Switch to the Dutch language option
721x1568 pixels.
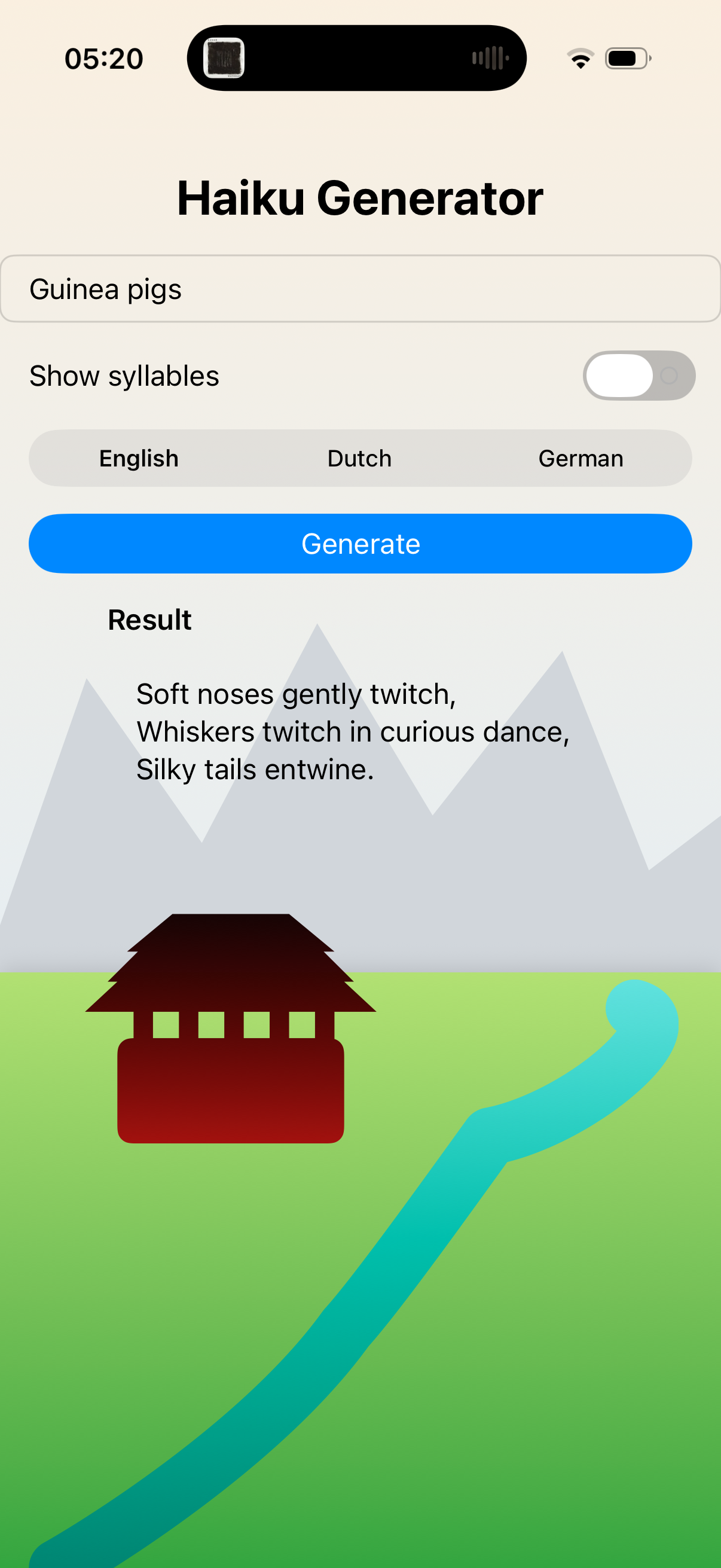359,458
